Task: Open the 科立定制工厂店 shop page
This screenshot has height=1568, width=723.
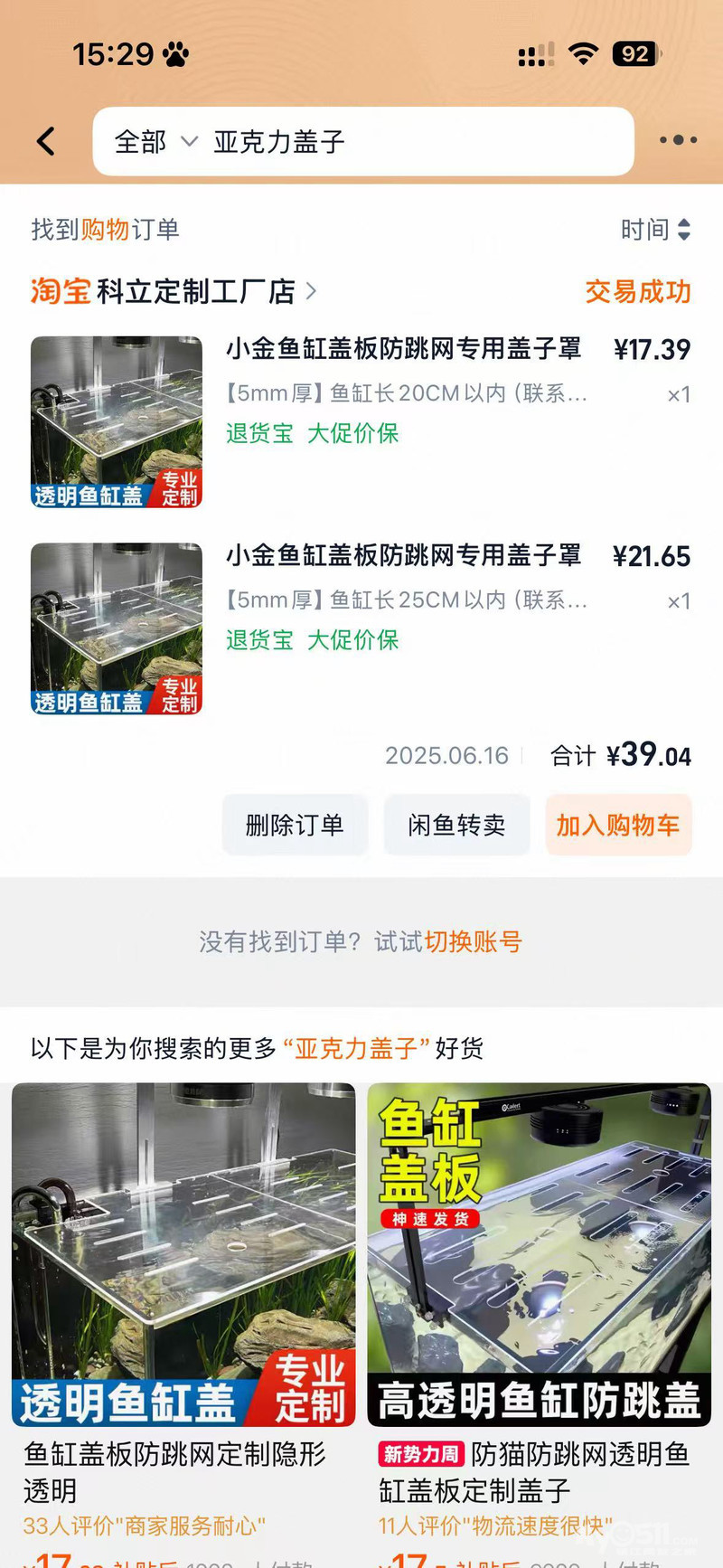Action: [x=174, y=291]
